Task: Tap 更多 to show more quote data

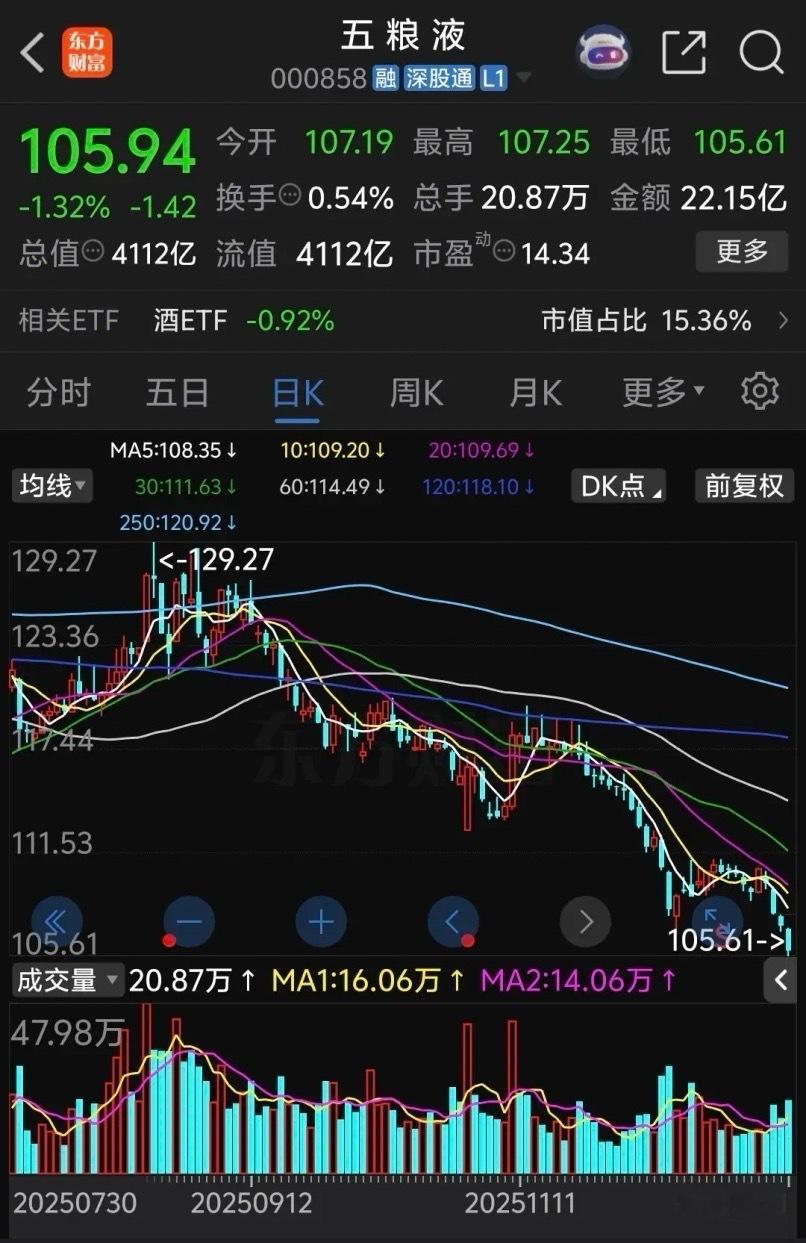Action: [742, 252]
